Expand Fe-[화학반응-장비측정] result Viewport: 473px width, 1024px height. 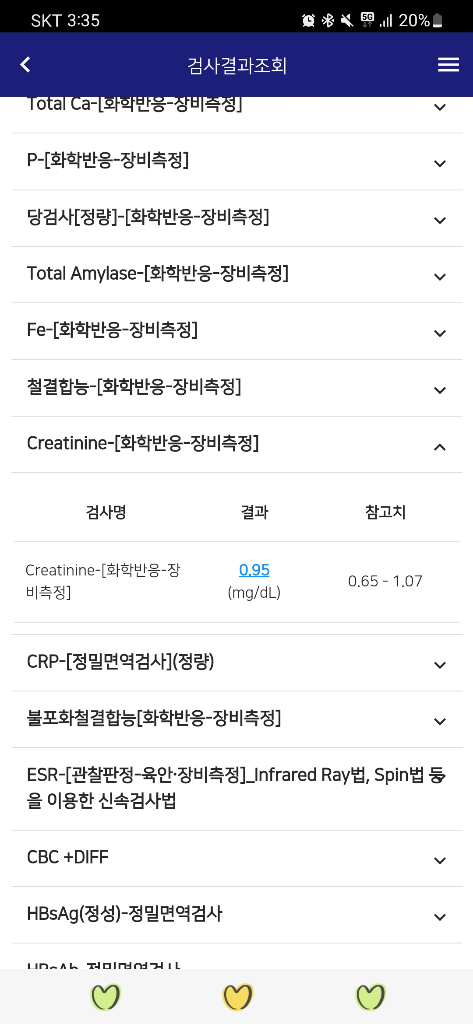click(x=236, y=331)
